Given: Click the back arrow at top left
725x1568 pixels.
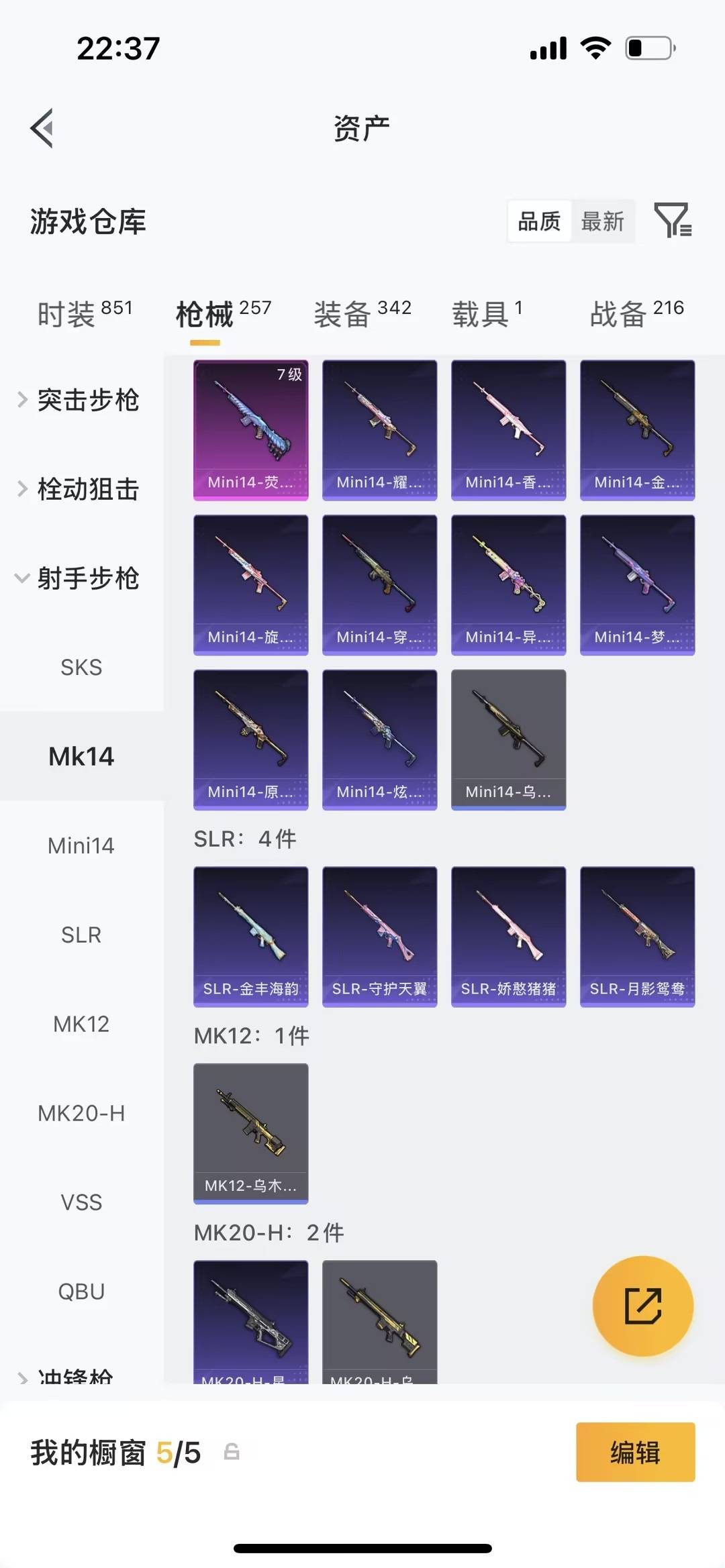Looking at the screenshot, I should coord(42,127).
